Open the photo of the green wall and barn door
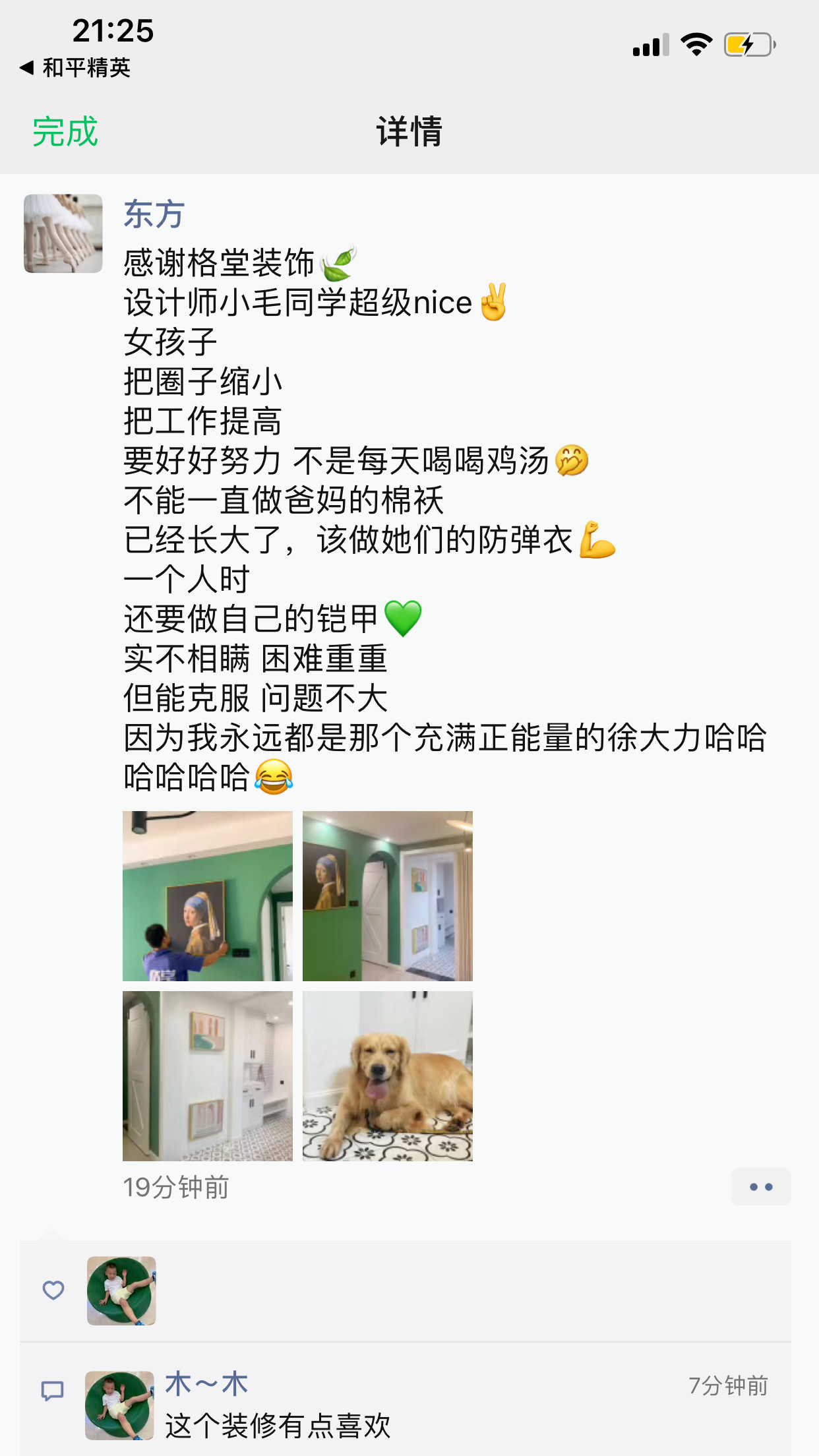Image resolution: width=819 pixels, height=1456 pixels. (388, 896)
